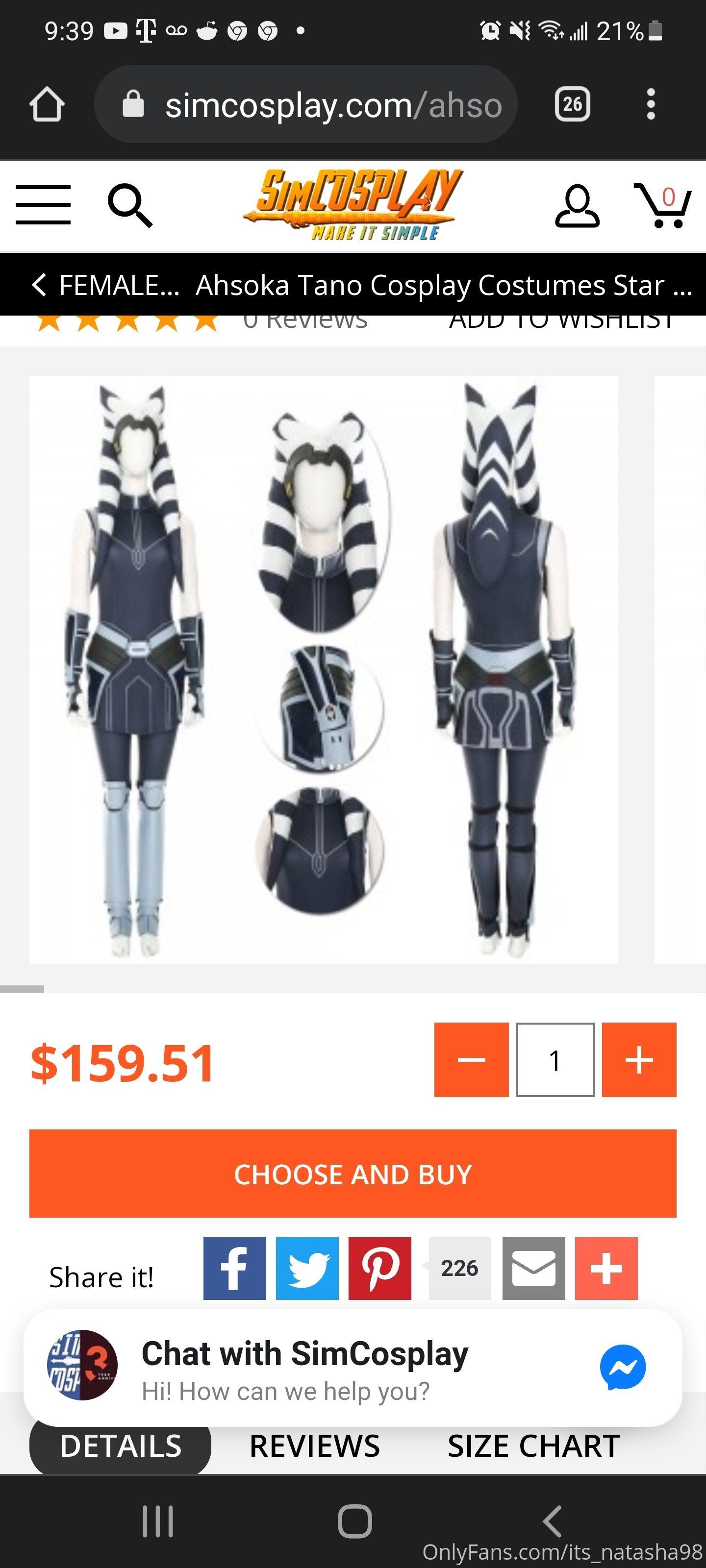Share on Pinterest

coord(379,1269)
